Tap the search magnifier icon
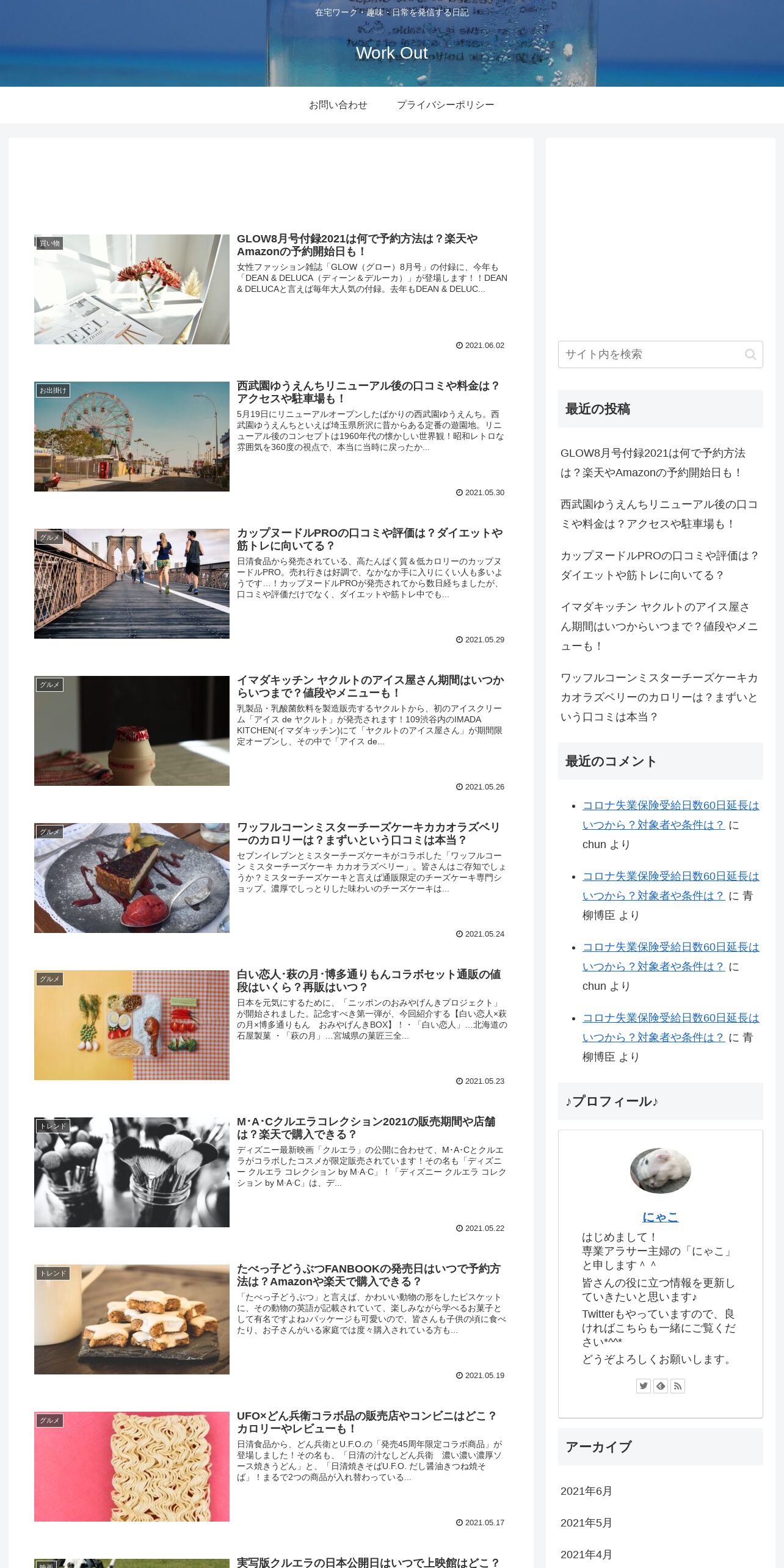784x1568 pixels. pos(750,354)
